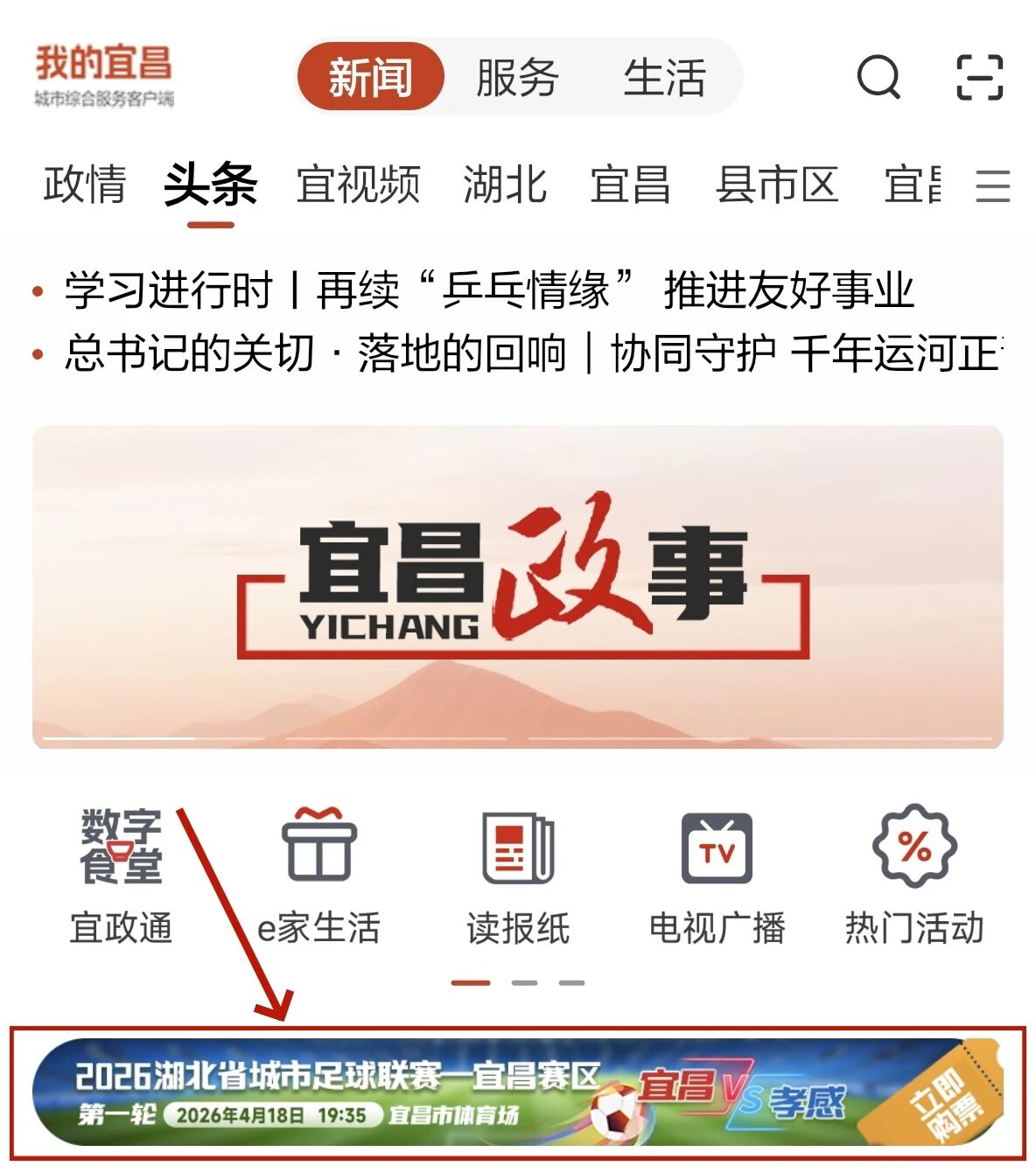Viewport: 1036px width, 1173px height.
Task: Open the 县市区 news section
Action: click(x=780, y=185)
